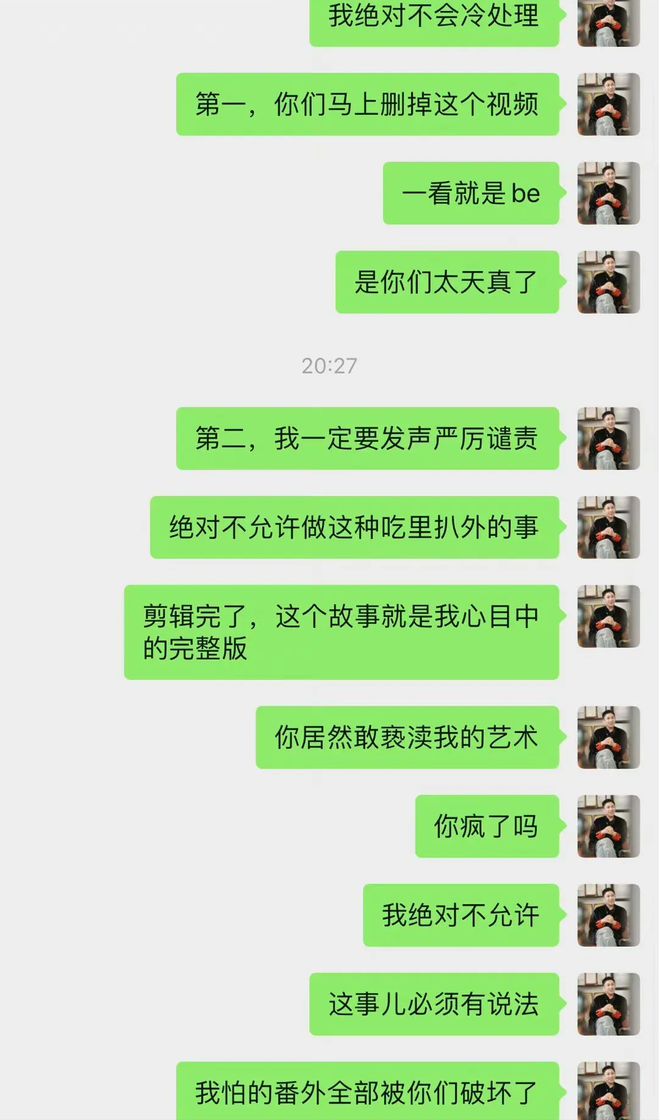
Task: Open sender's avatar beside "你疯了吗" message
Action: click(x=608, y=826)
